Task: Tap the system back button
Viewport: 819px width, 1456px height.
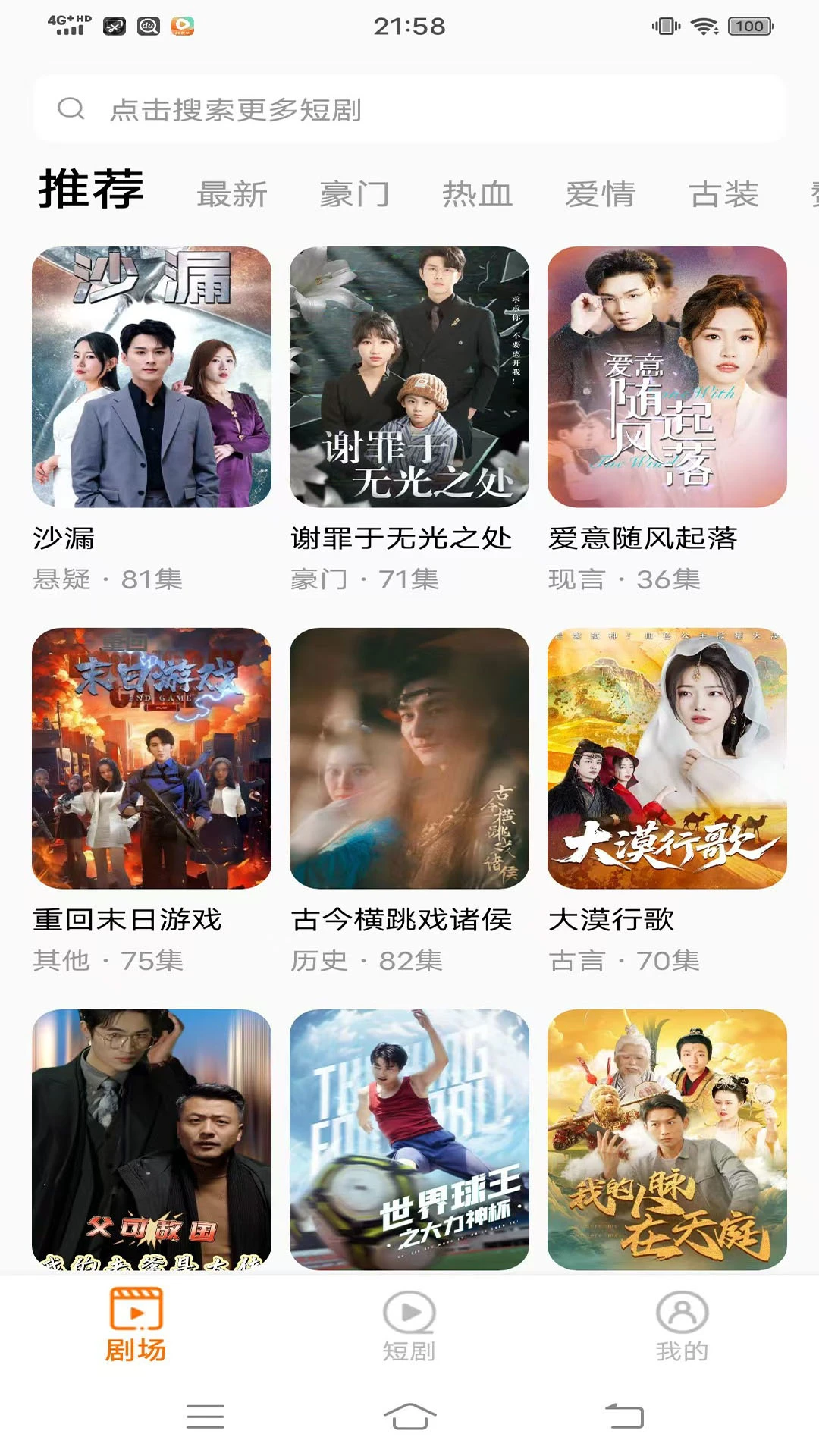Action: click(x=623, y=1416)
